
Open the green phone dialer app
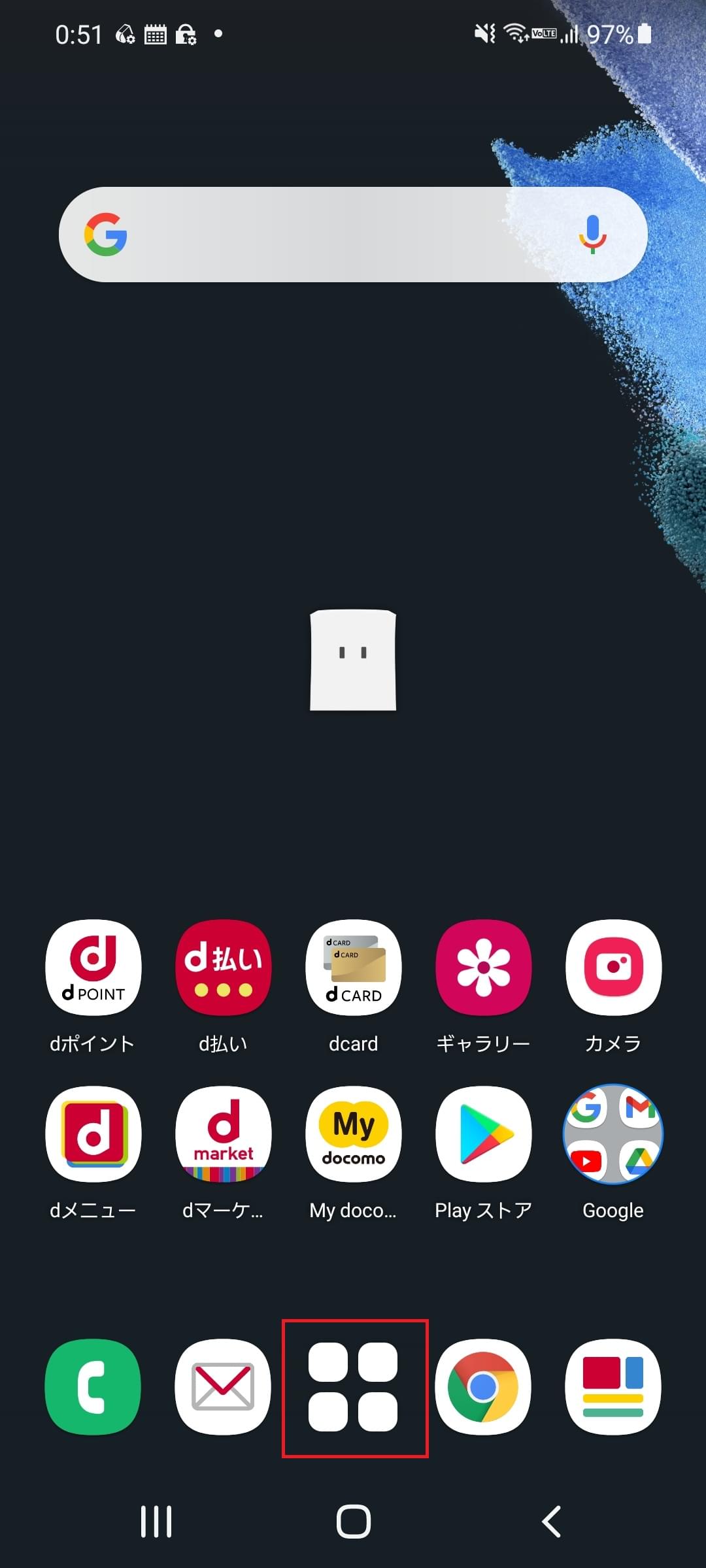click(x=93, y=1387)
